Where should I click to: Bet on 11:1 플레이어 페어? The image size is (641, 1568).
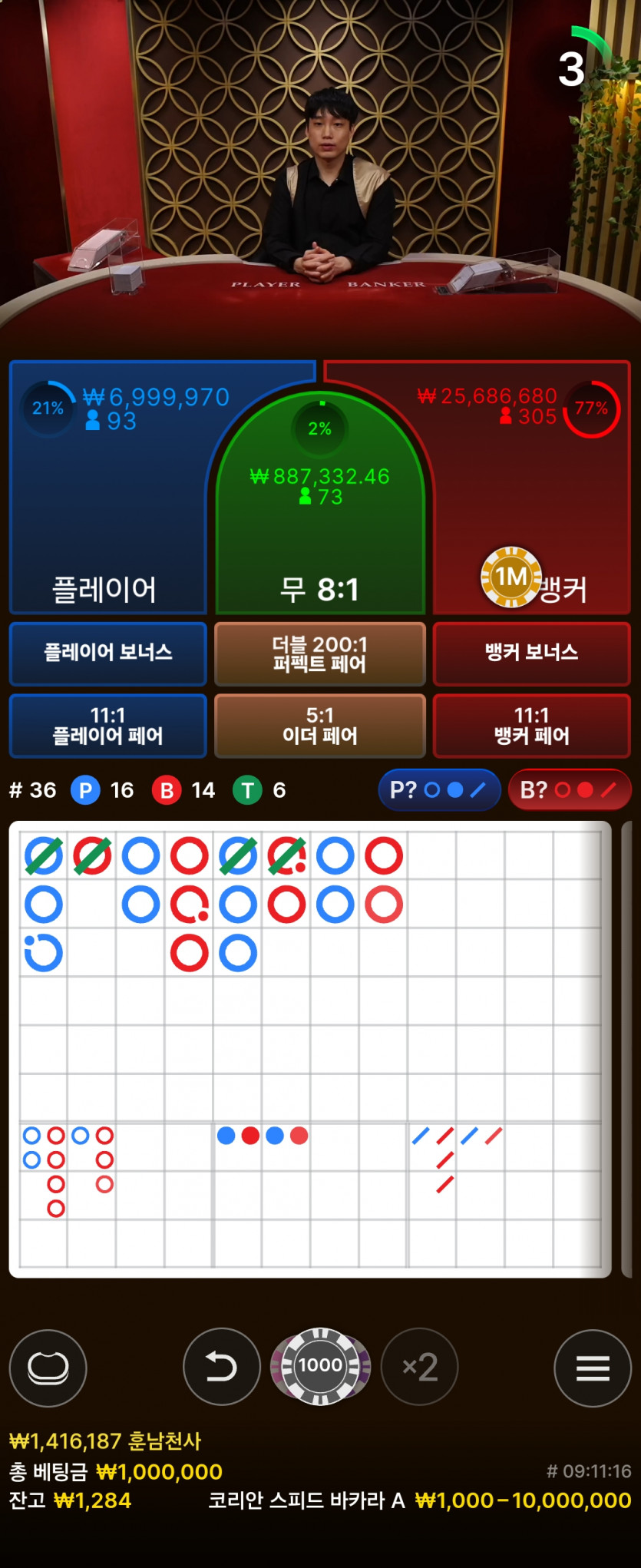click(x=108, y=726)
